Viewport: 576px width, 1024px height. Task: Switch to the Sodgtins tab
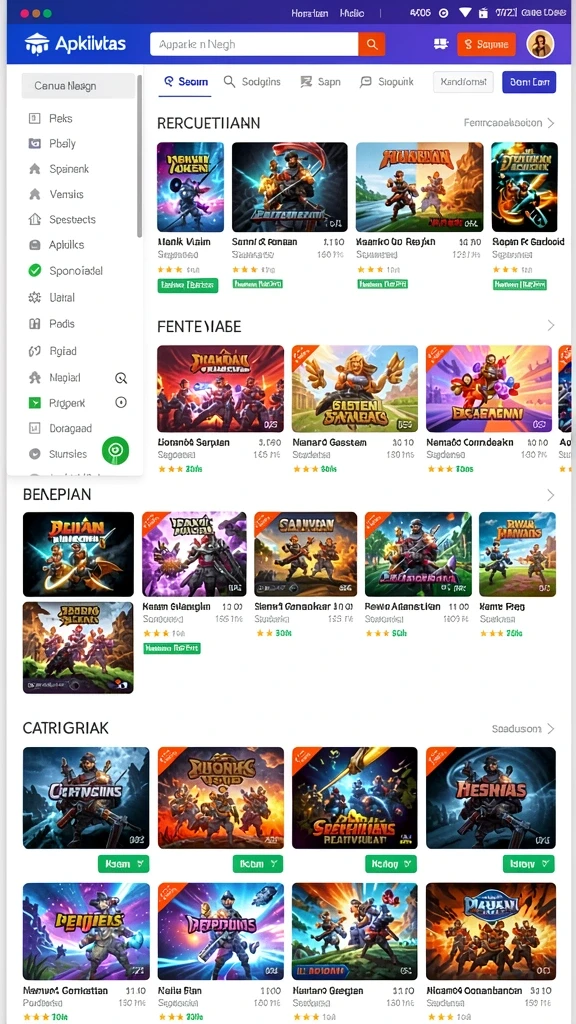[x=252, y=82]
